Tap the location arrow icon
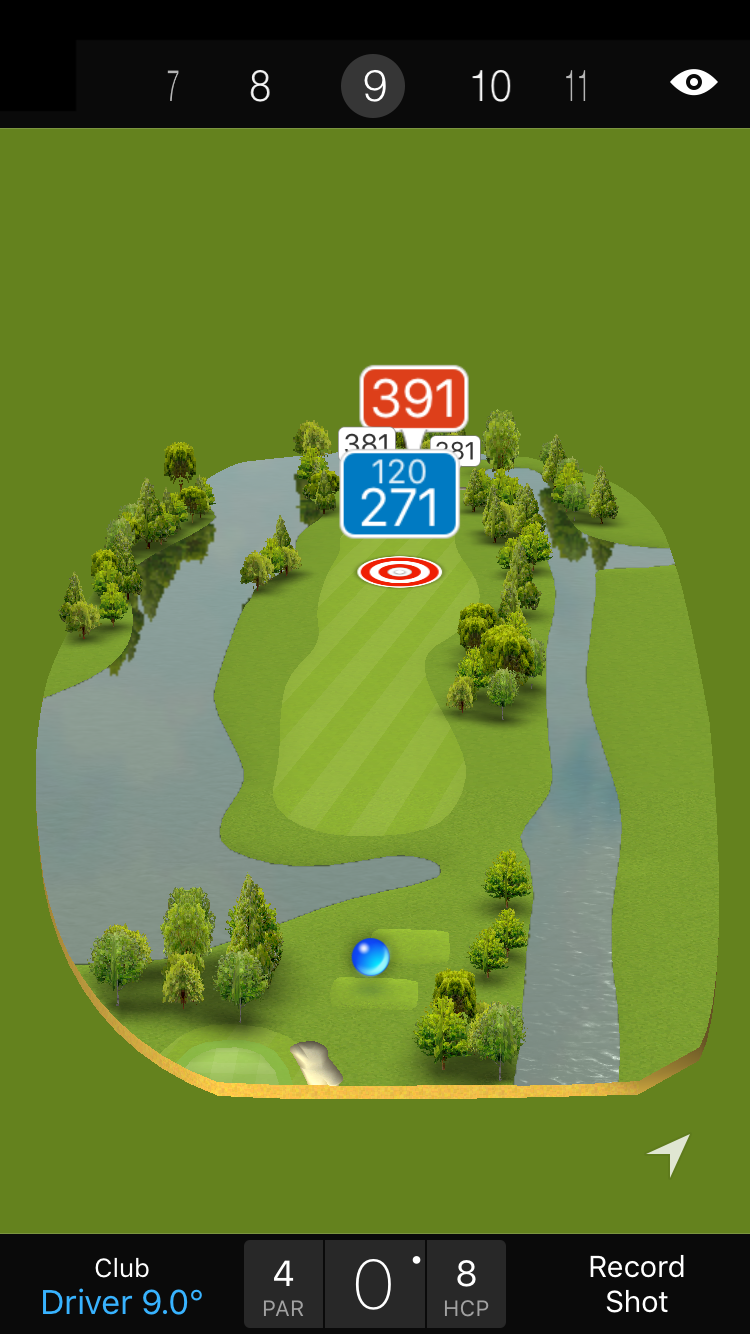This screenshot has width=750, height=1334. coord(669,1155)
